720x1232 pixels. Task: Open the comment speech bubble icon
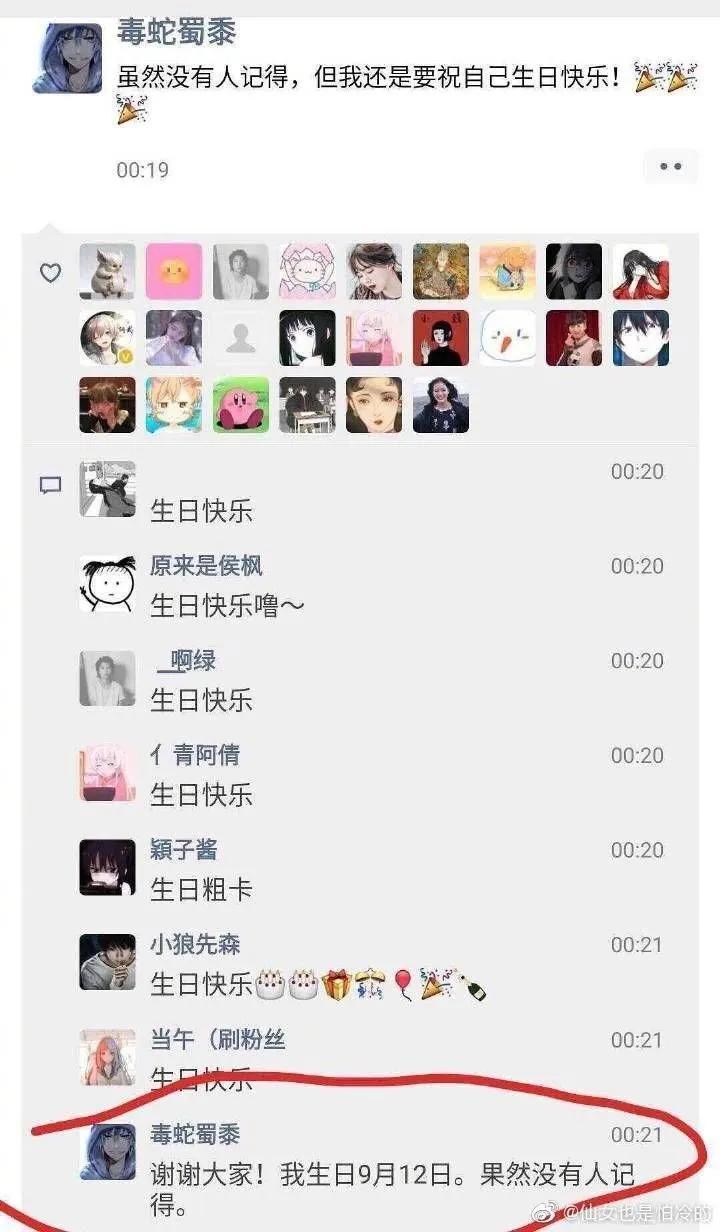pyautogui.click(x=49, y=484)
